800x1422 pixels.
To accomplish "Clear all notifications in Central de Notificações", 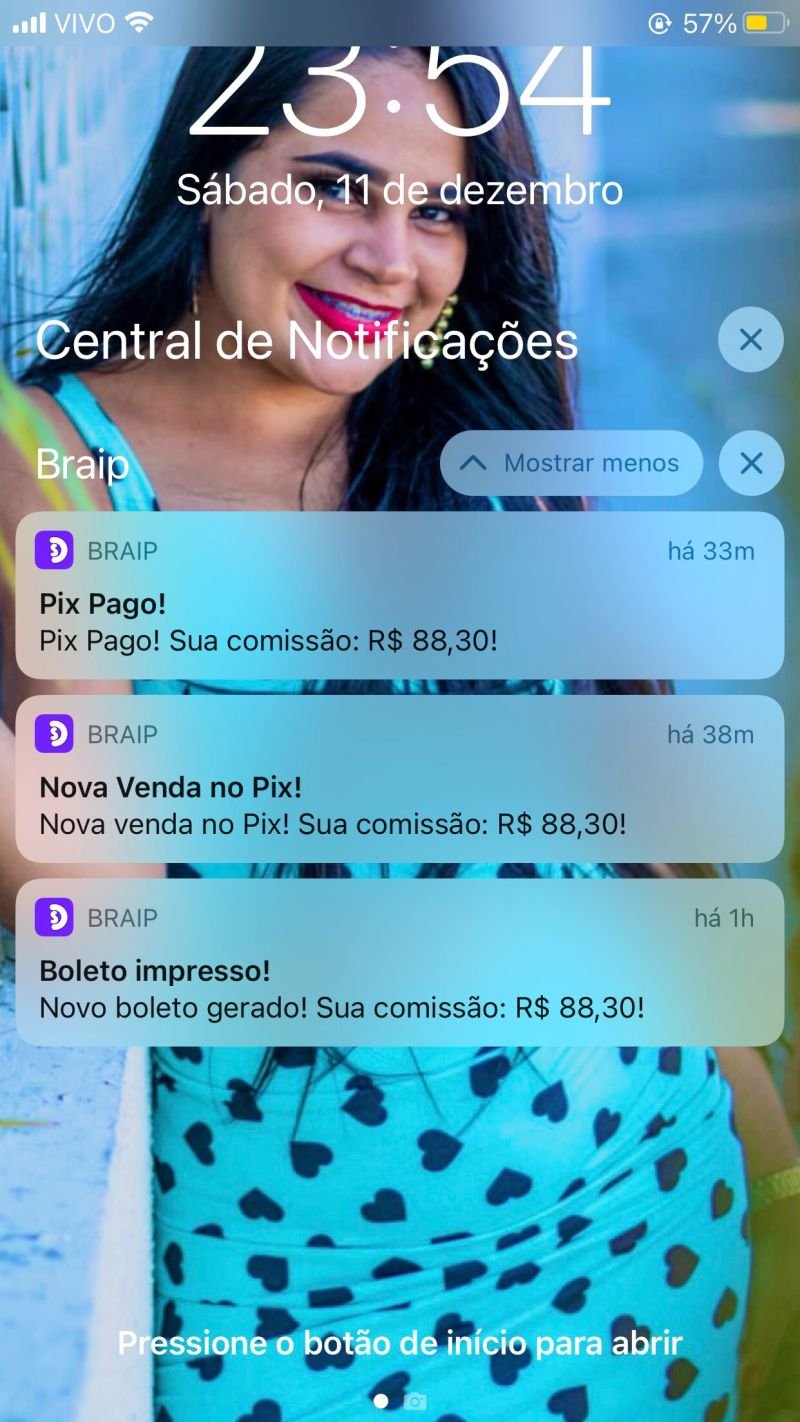I will point(750,341).
